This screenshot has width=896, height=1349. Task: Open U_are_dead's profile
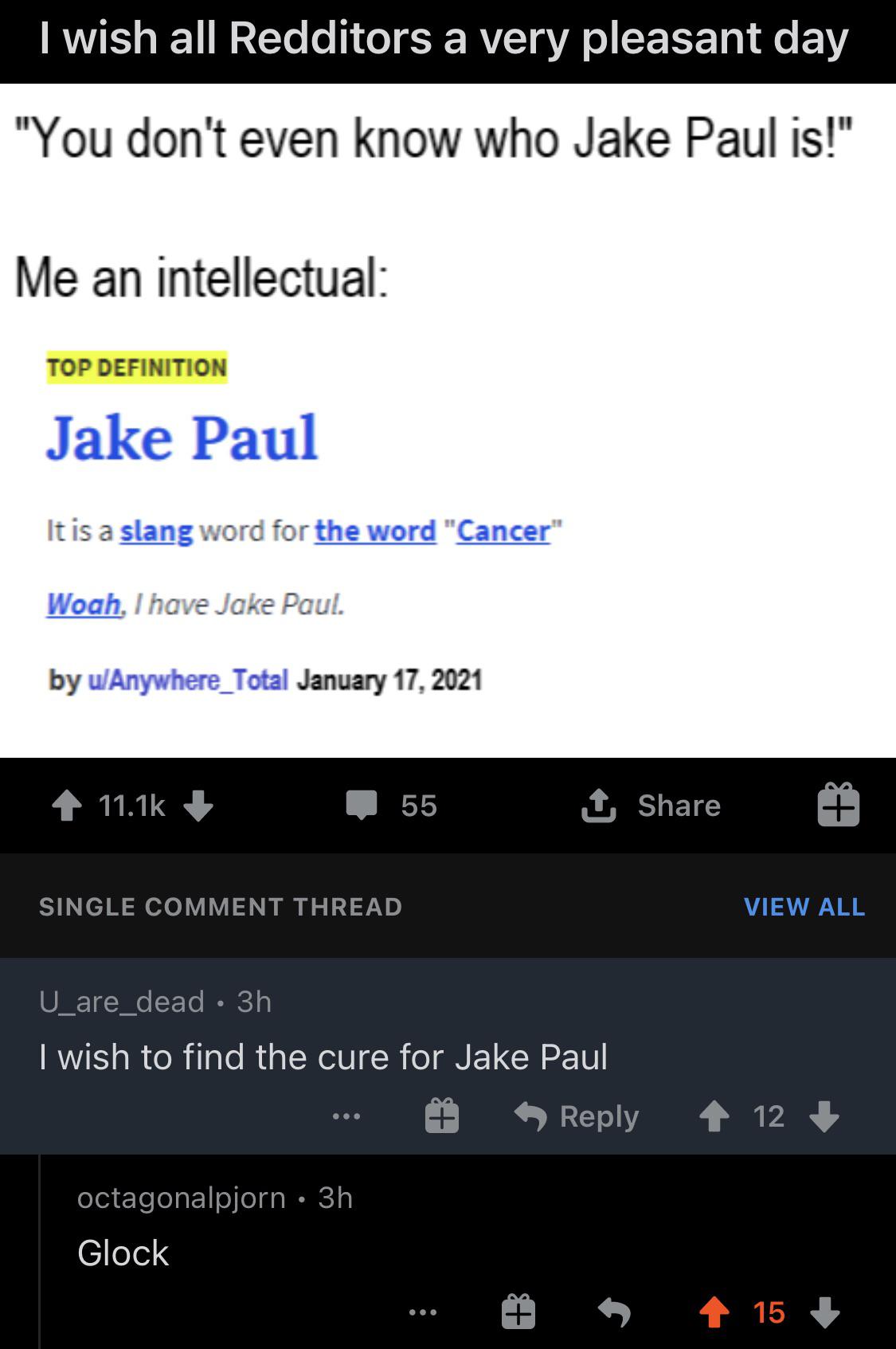click(122, 1002)
